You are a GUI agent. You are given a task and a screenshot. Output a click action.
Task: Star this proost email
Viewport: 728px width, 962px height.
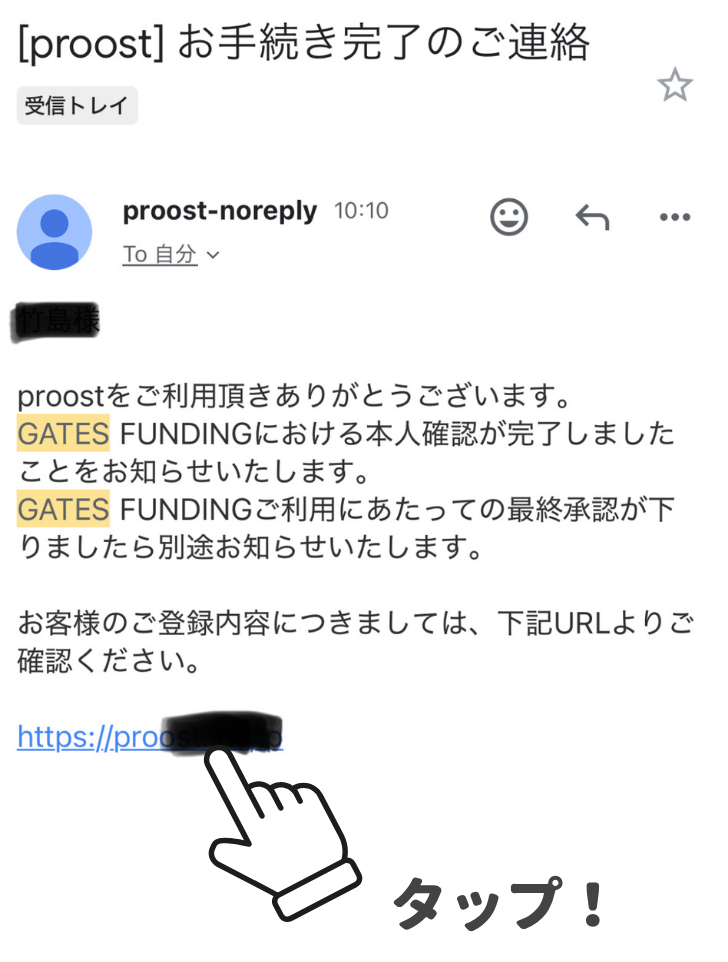point(675,87)
